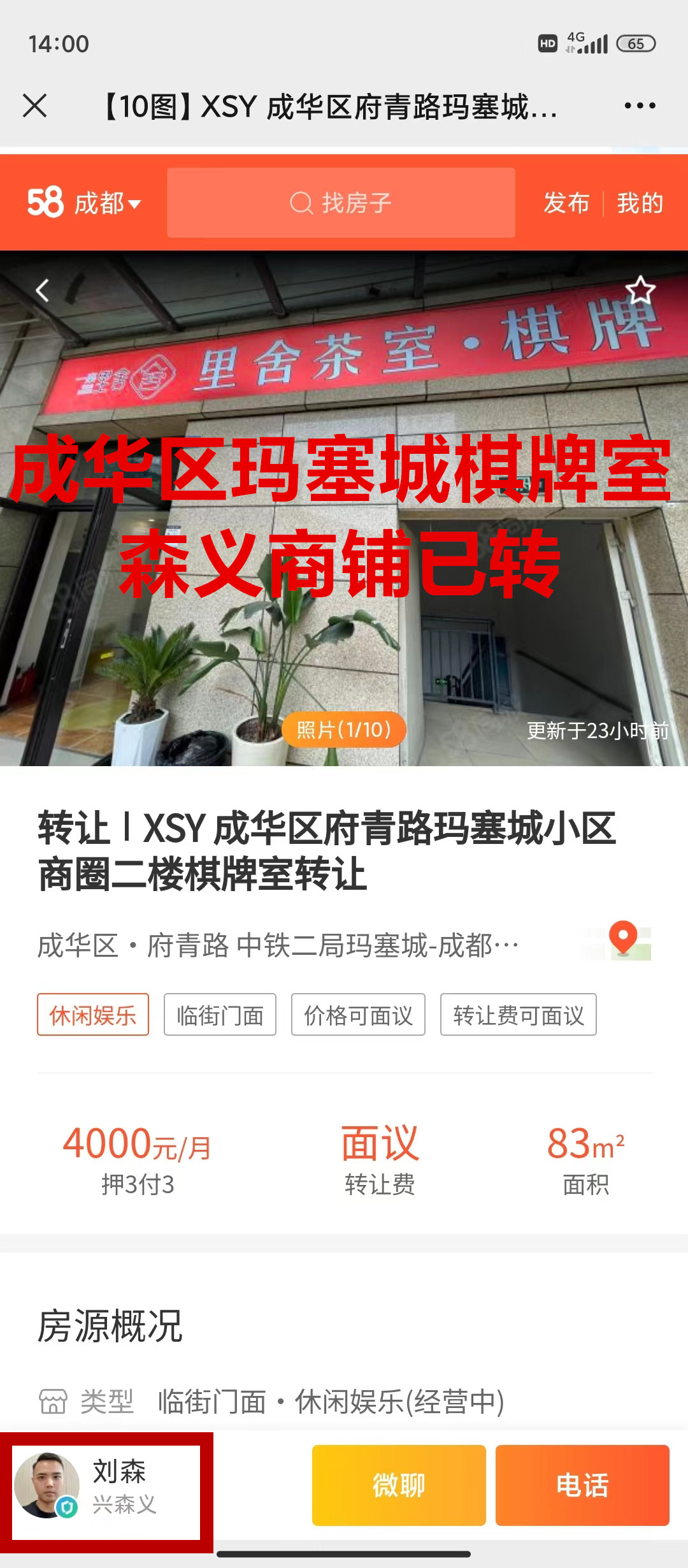The width and height of the screenshot is (688, 1568).
Task: Close the webpage with the X icon
Action: point(35,106)
